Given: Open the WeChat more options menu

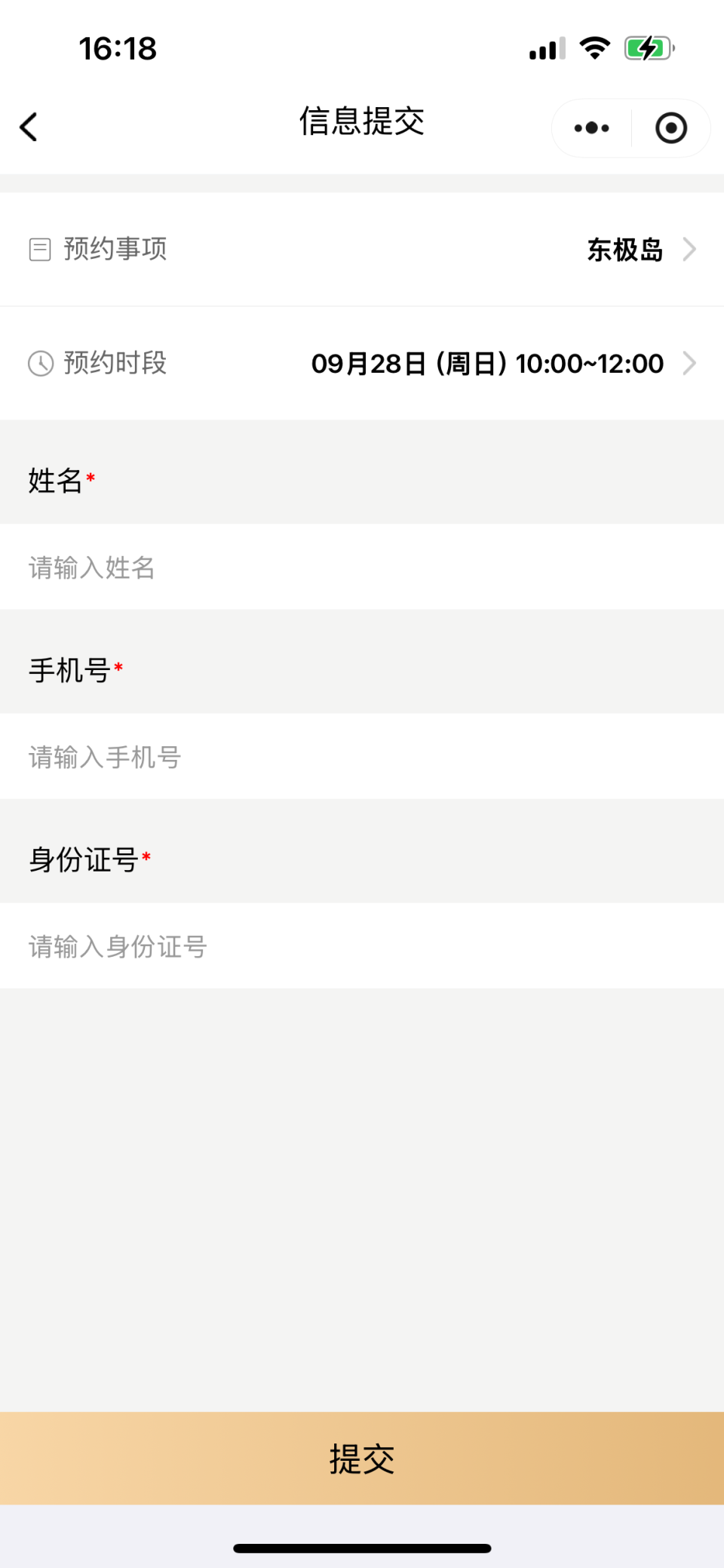Looking at the screenshot, I should 590,128.
